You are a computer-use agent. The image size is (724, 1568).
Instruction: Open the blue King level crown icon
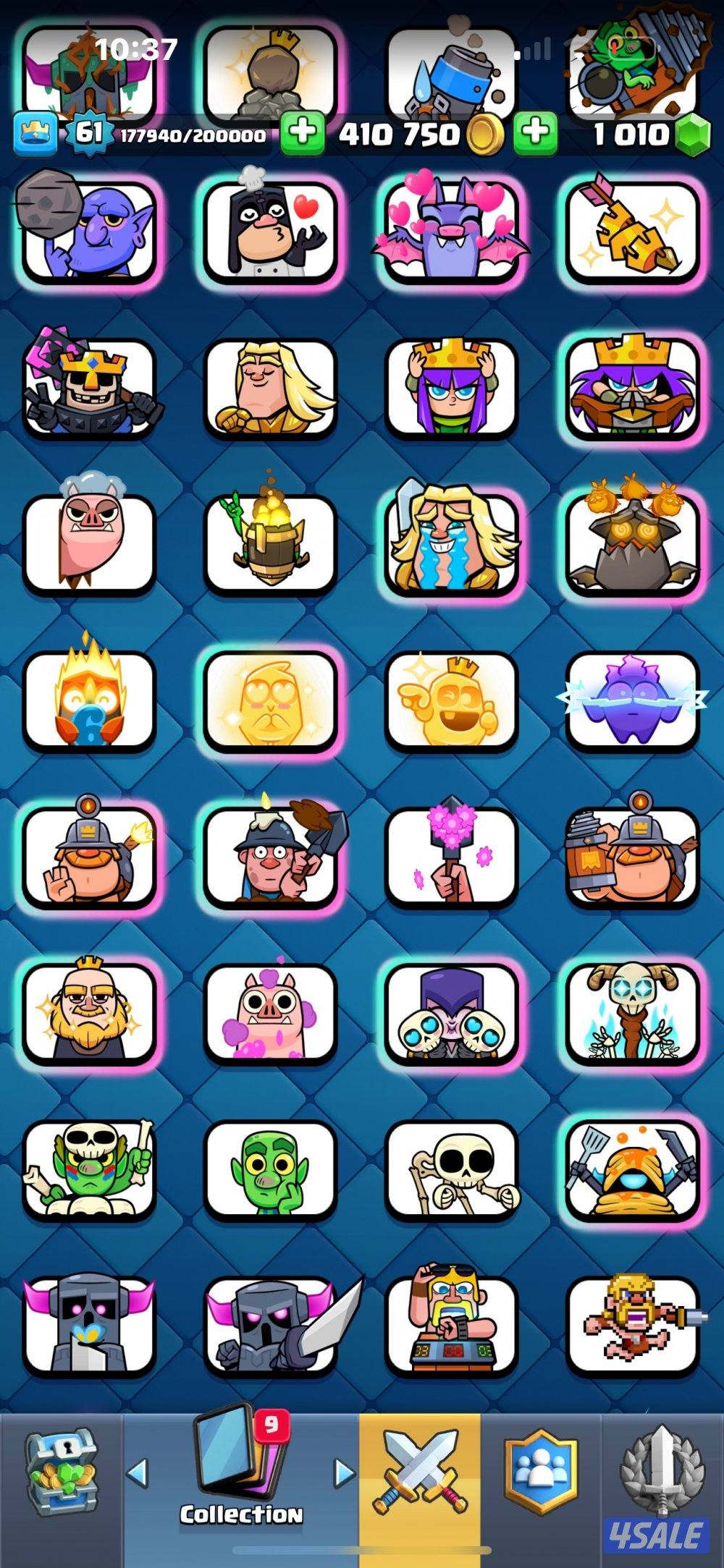pyautogui.click(x=35, y=134)
